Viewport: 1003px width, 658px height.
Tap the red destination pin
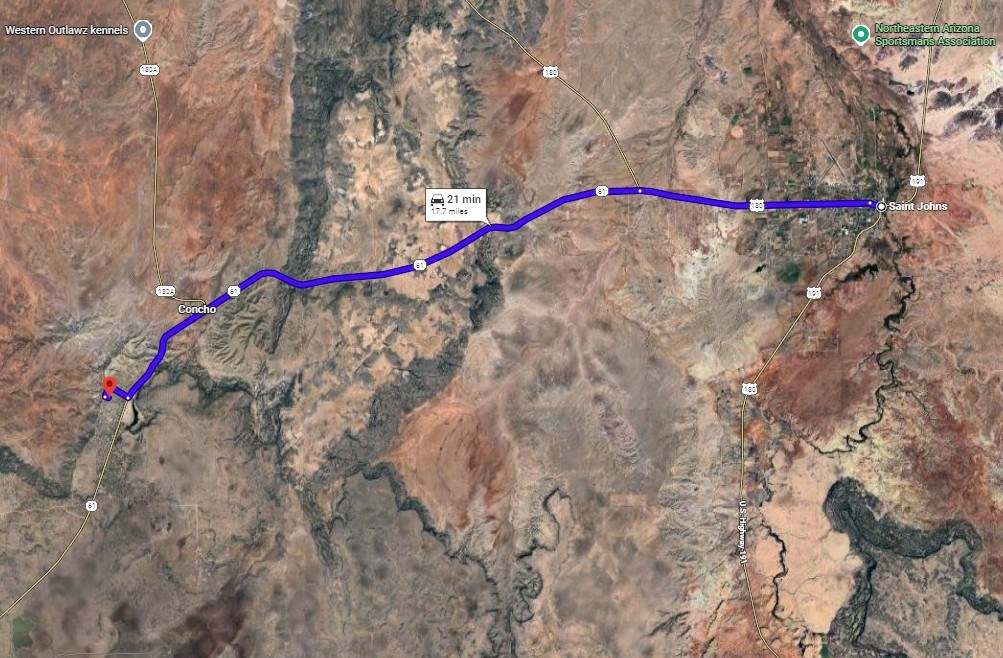[109, 385]
